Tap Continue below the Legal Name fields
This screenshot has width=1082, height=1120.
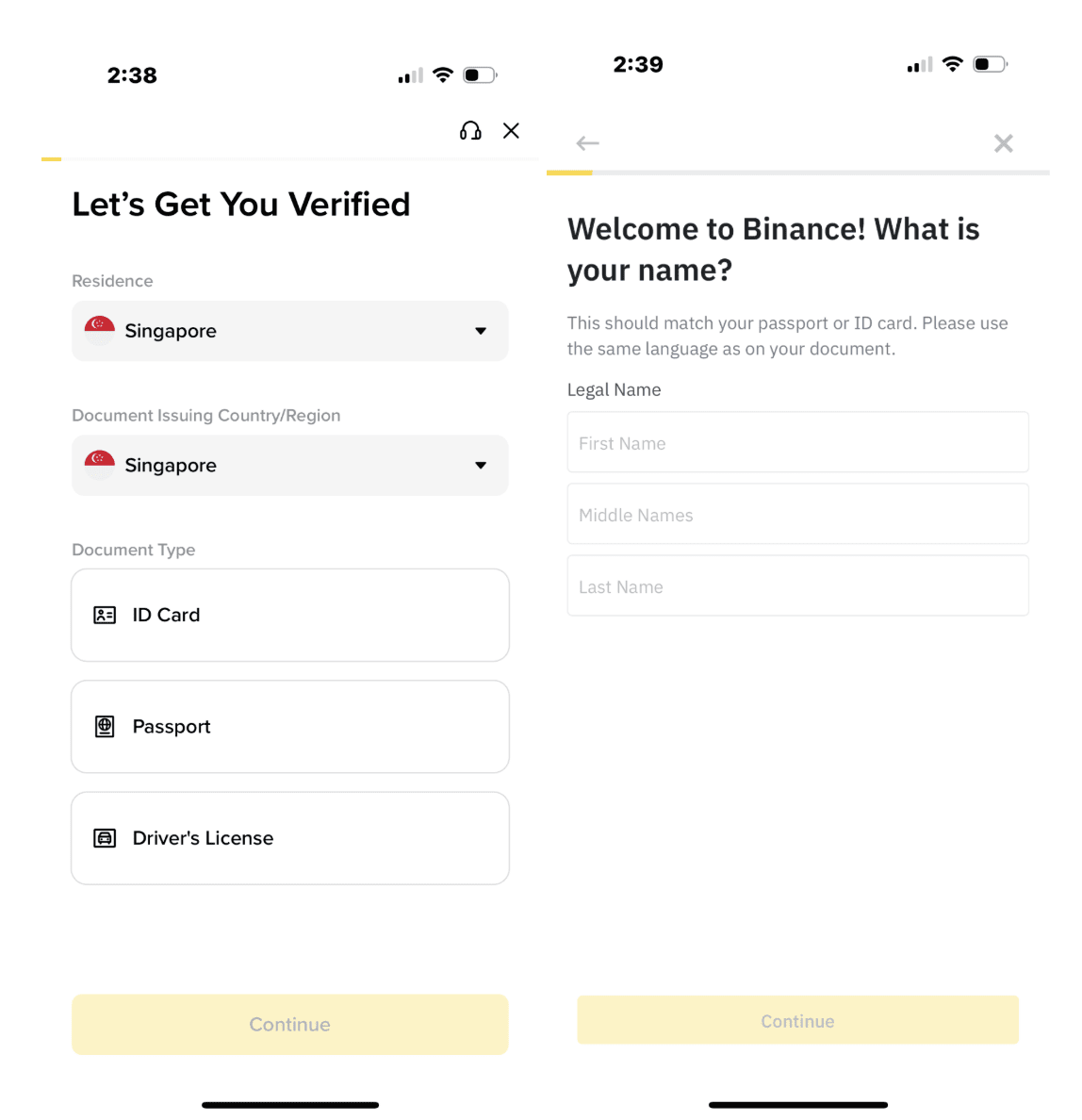coord(797,1021)
